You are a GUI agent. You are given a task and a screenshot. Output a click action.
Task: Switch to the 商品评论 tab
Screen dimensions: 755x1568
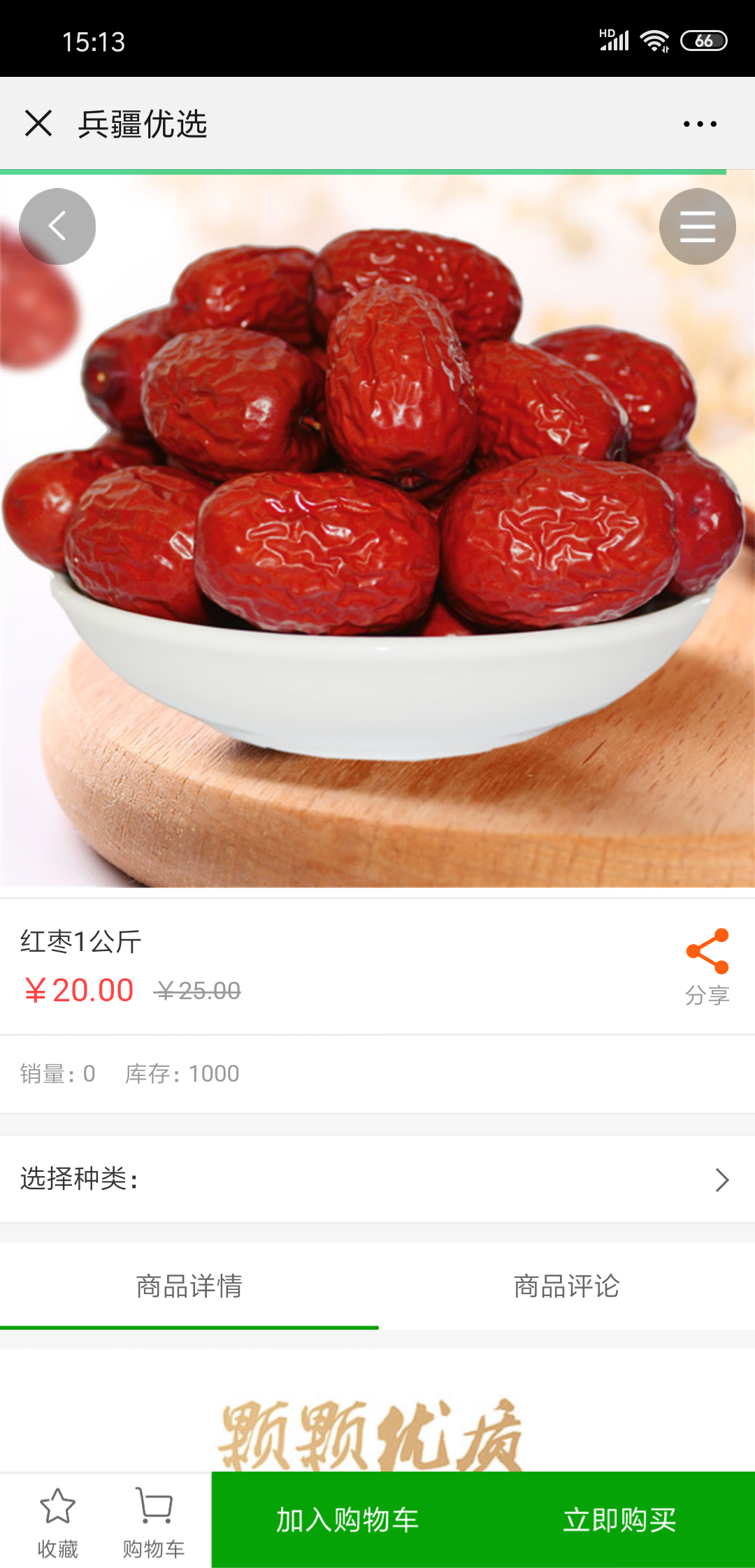(x=566, y=1286)
